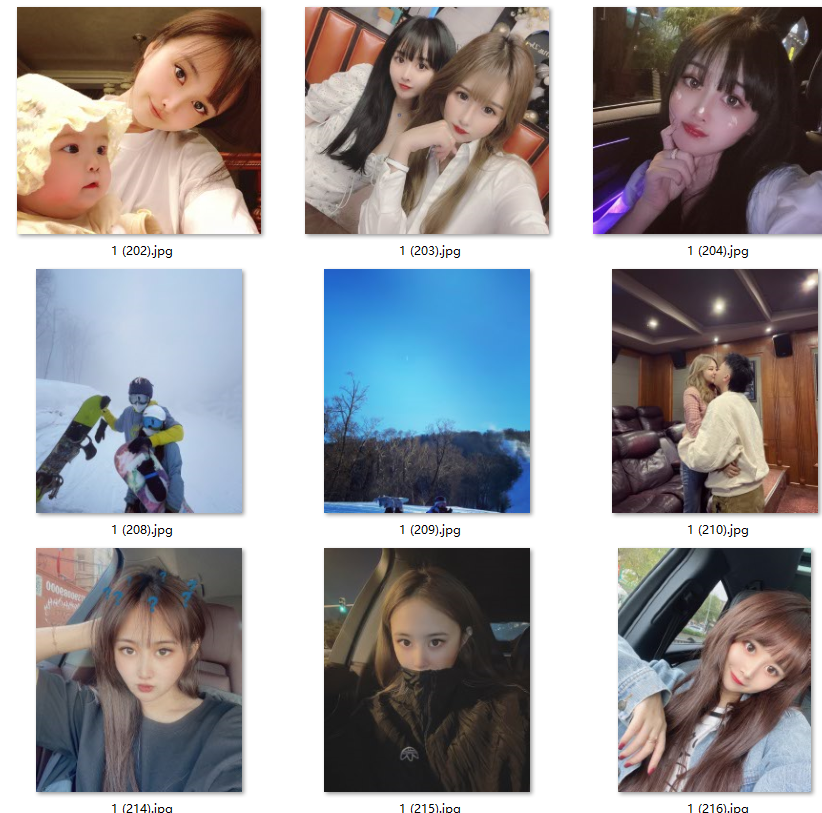Select thumbnail 1 (214).jpg
The height and width of the screenshot is (813, 822).
coord(139,670)
